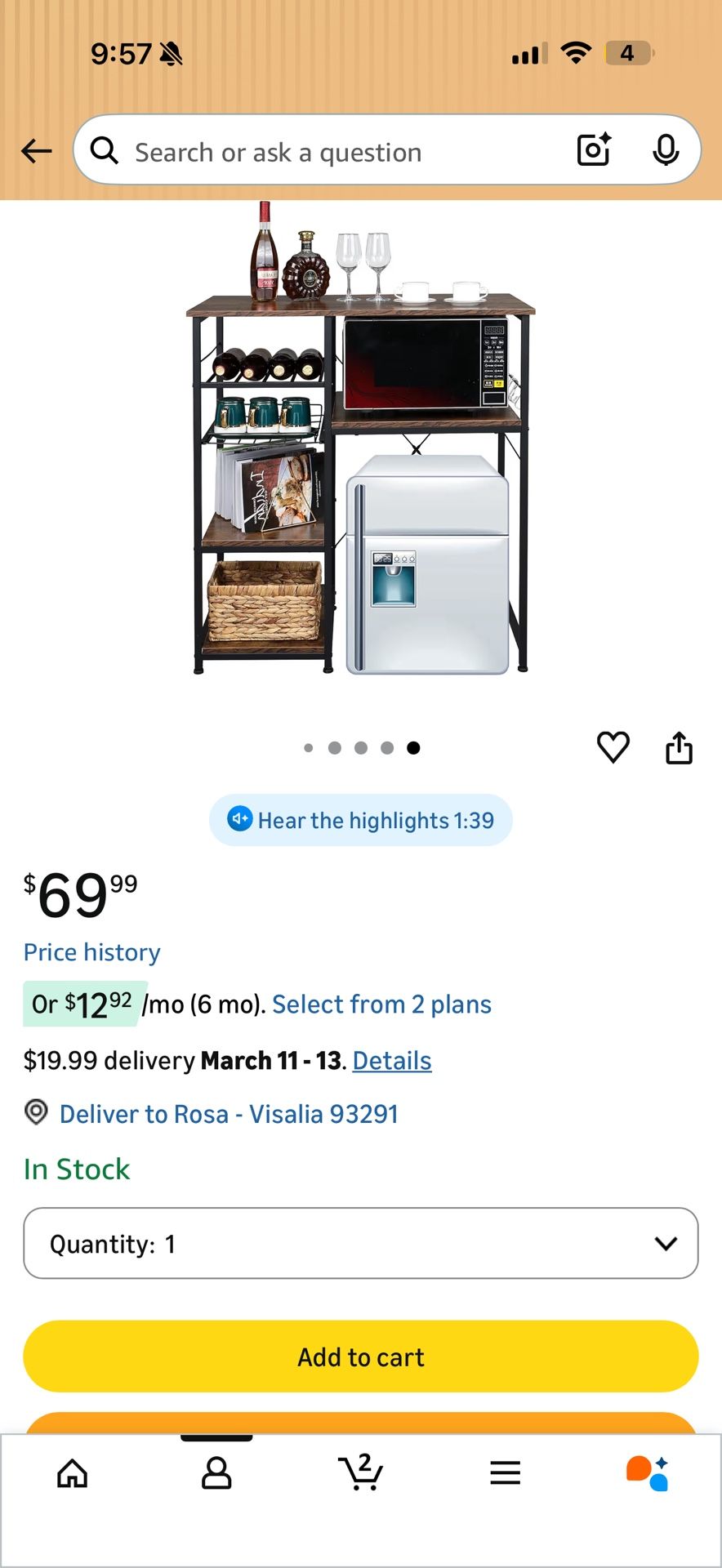Open camera lens search

(594, 149)
